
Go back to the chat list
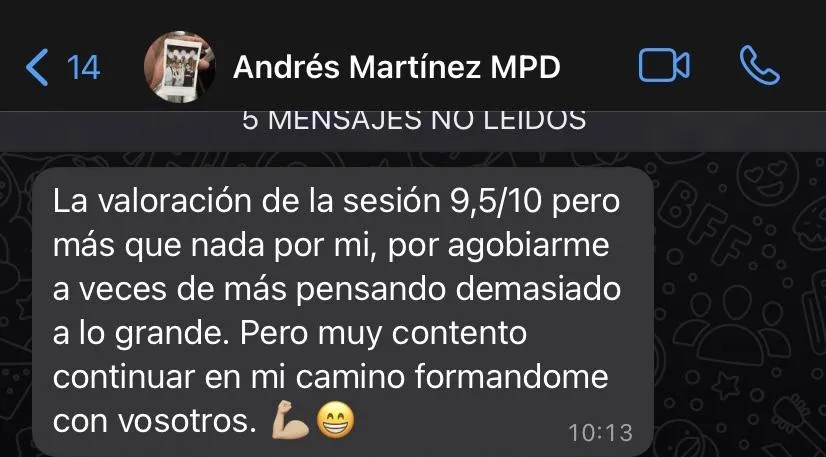click(60, 67)
